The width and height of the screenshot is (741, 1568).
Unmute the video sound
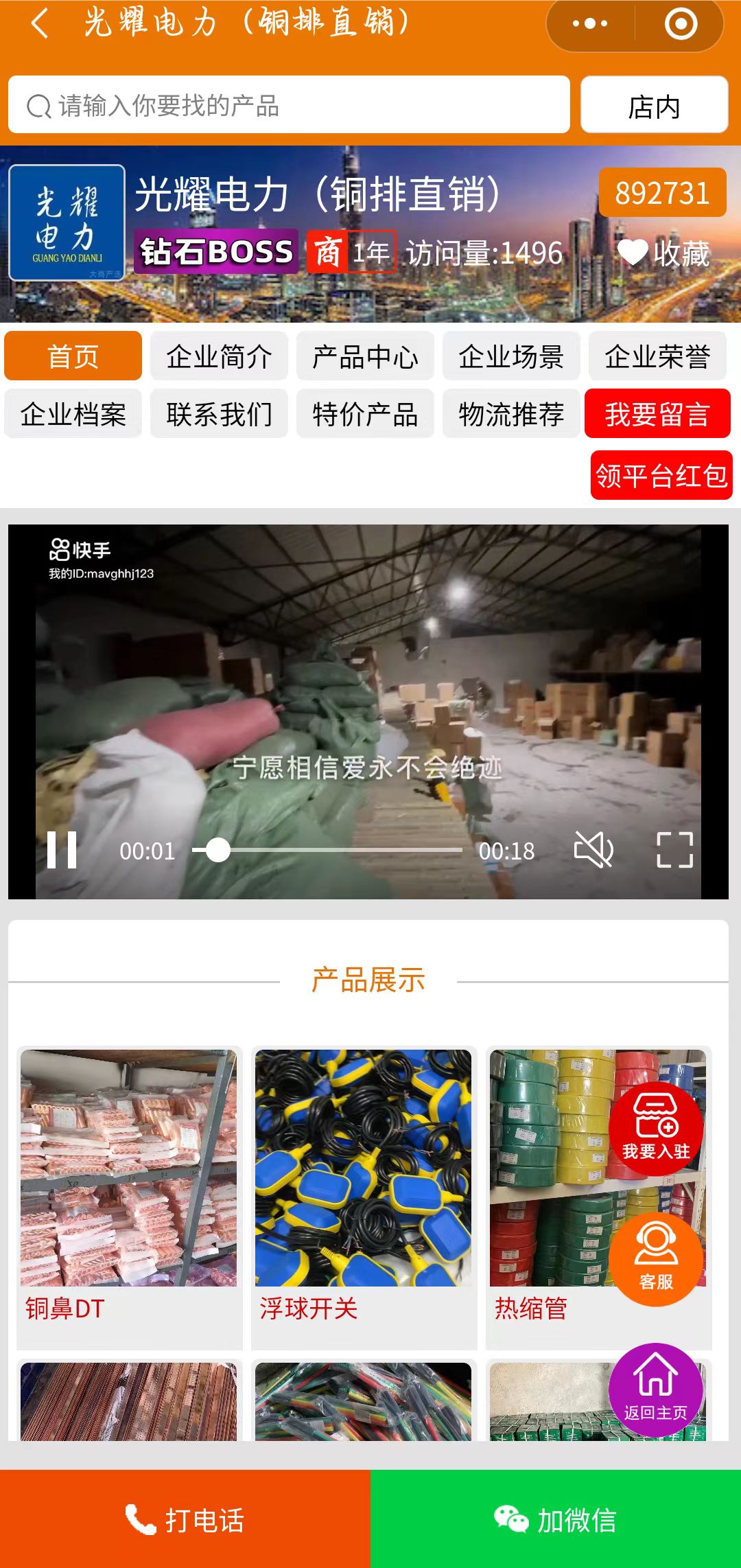[x=593, y=850]
